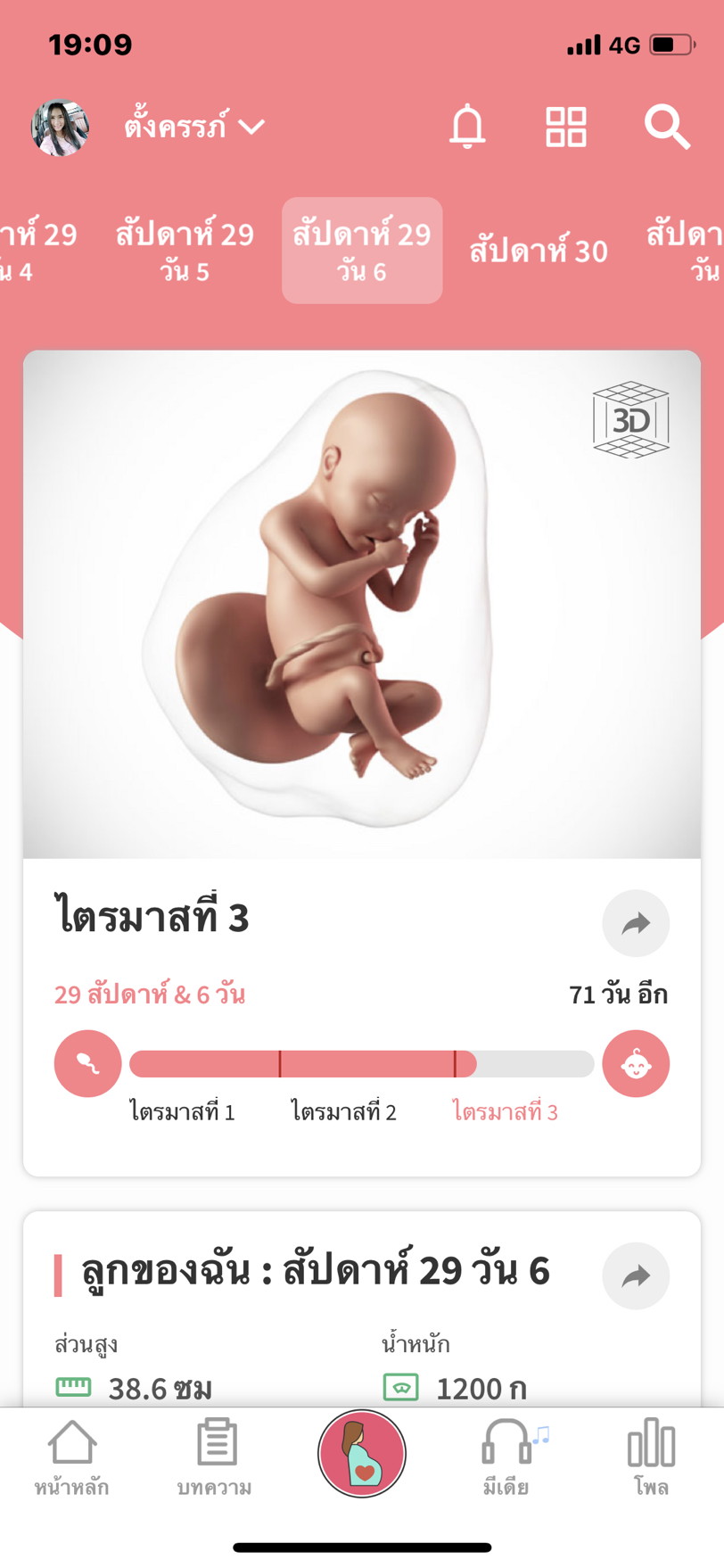Open the grid menu icon
This screenshot has width=724, height=1568.
[566, 127]
